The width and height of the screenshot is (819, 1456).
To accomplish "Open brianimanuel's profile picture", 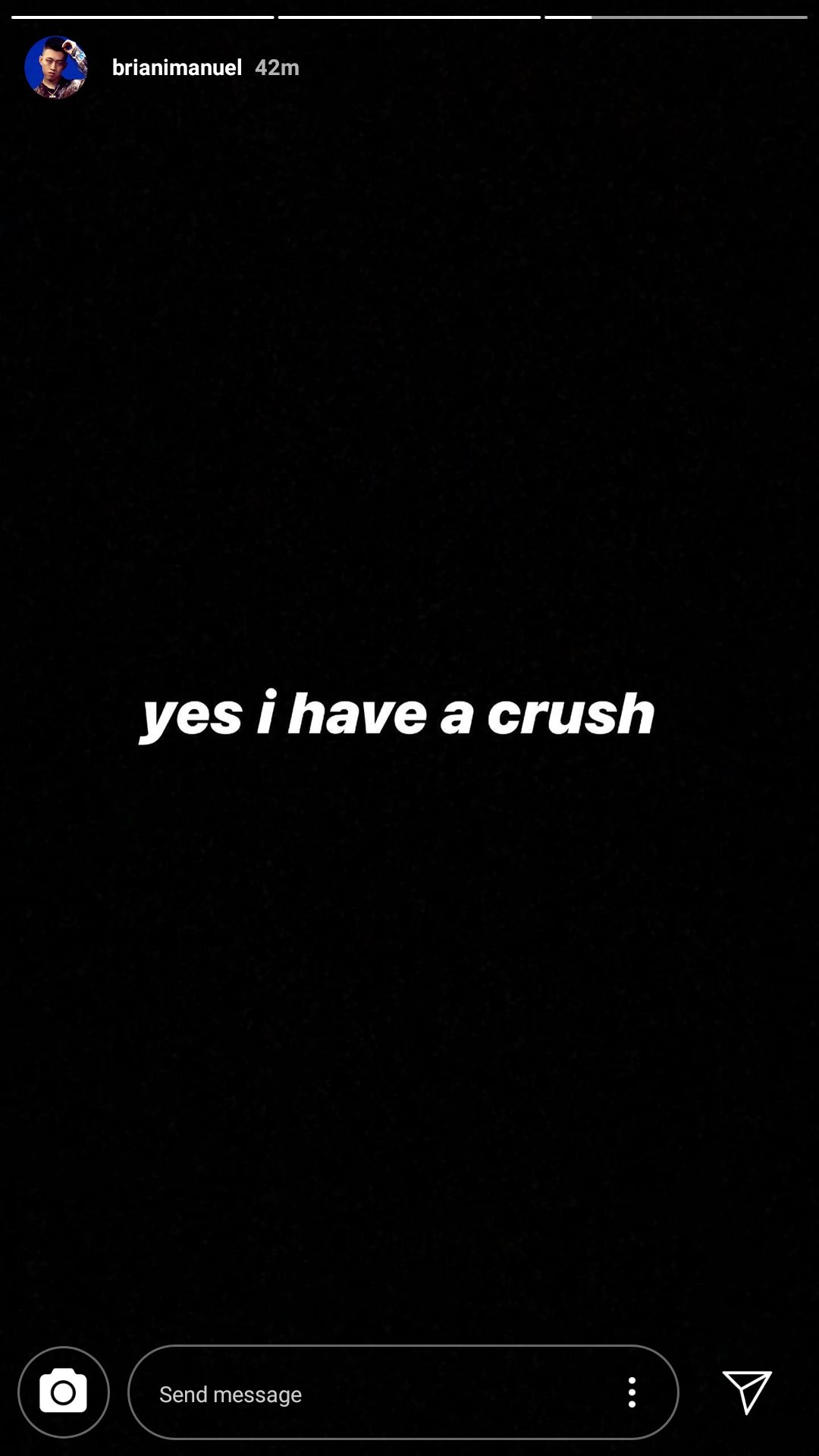I will (56, 67).
